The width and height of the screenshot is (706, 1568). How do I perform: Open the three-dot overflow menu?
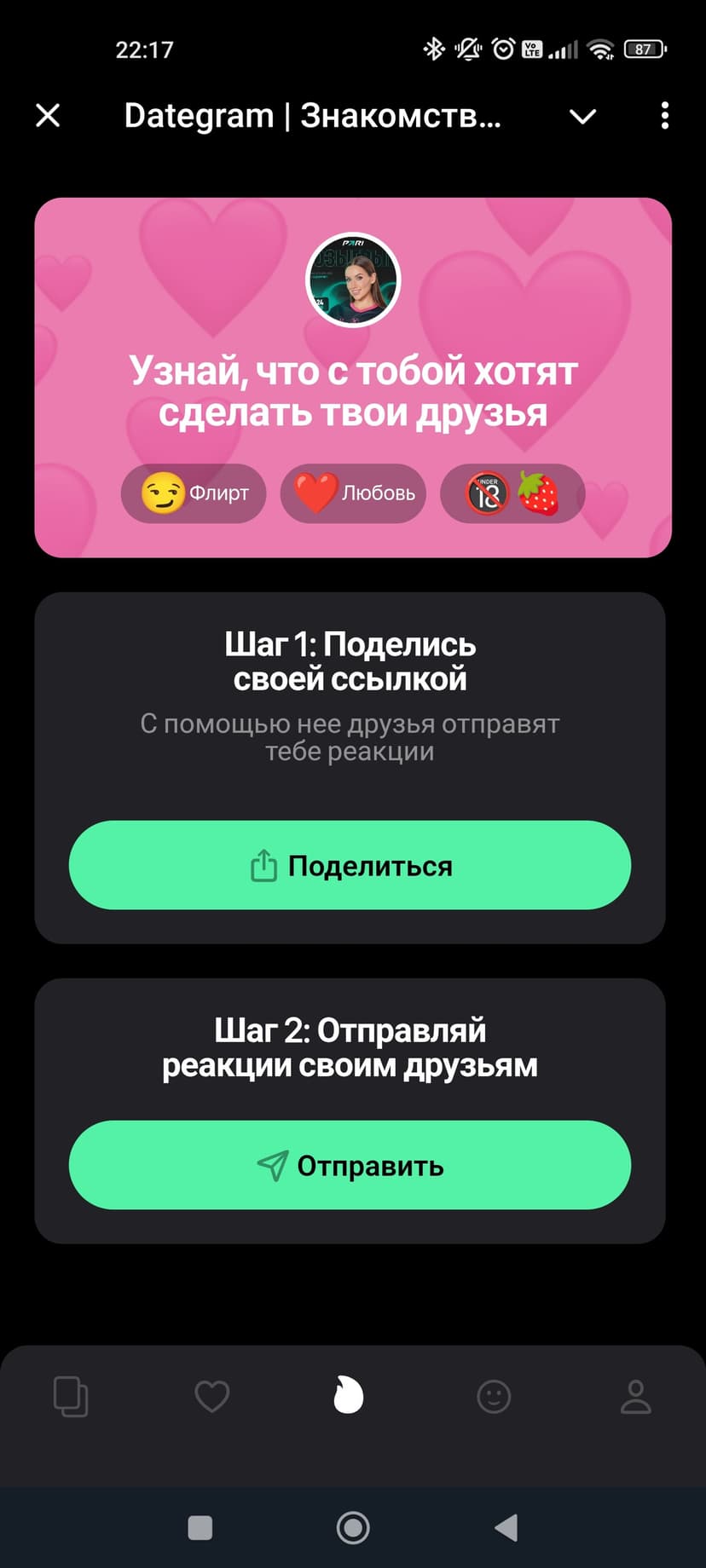point(664,116)
